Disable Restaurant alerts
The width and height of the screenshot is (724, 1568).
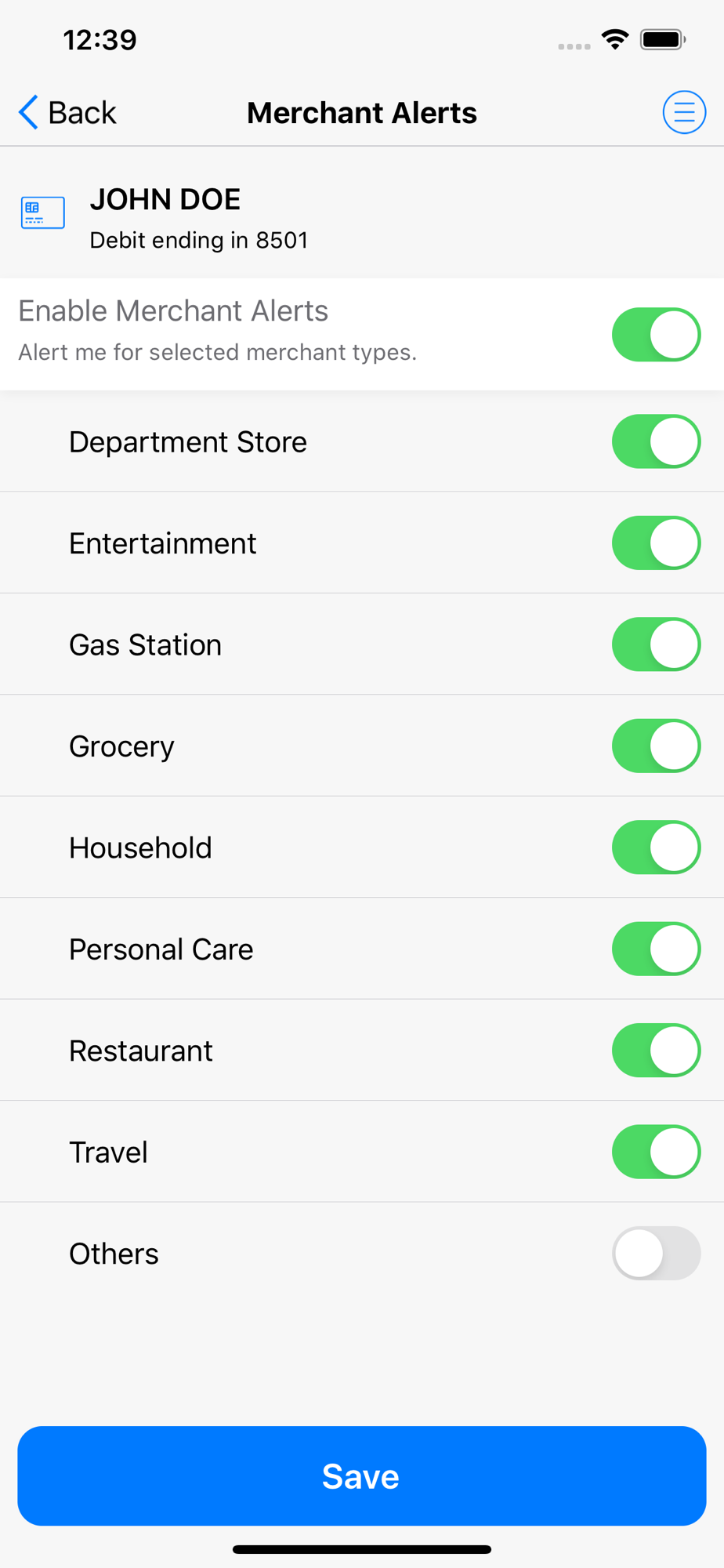(656, 1051)
